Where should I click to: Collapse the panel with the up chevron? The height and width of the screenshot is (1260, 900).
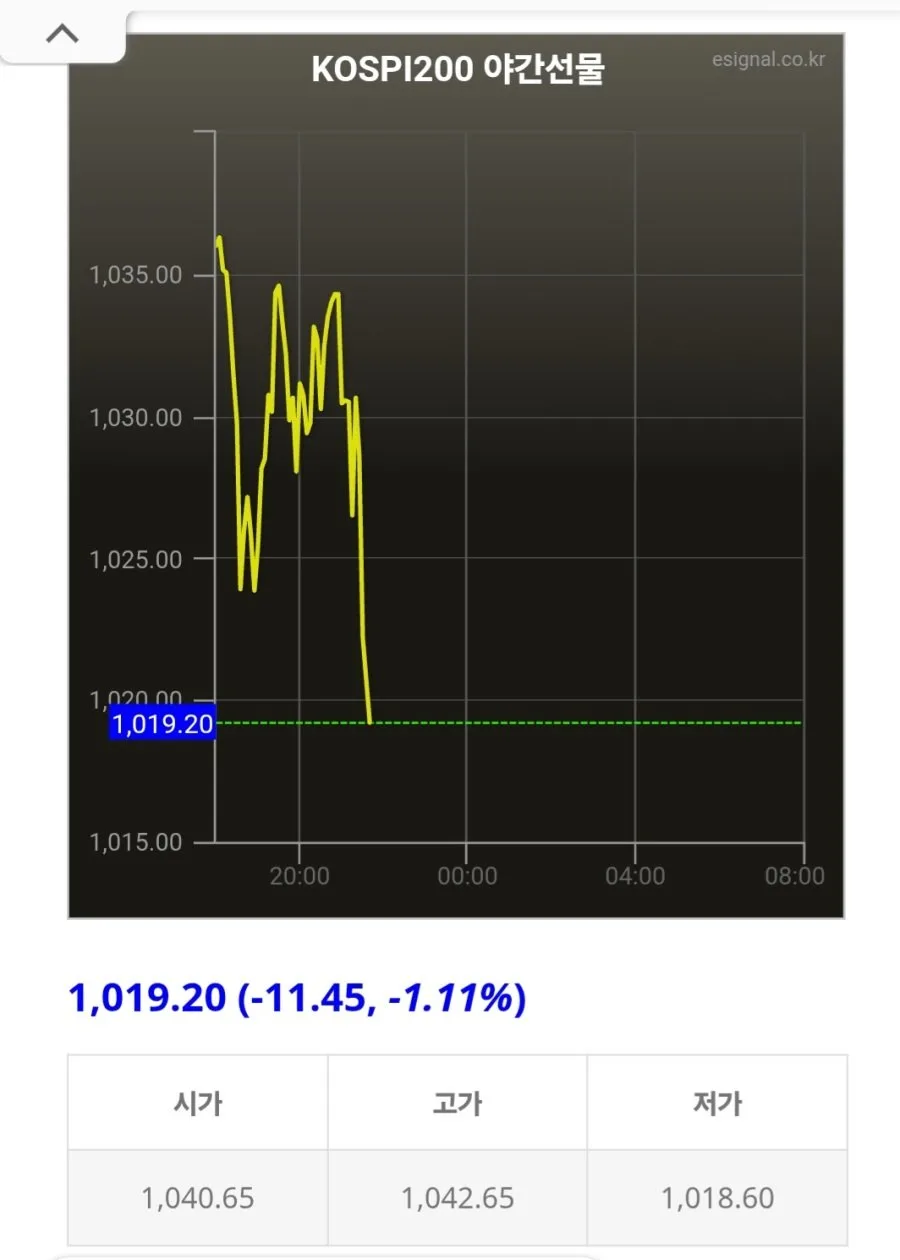click(62, 34)
